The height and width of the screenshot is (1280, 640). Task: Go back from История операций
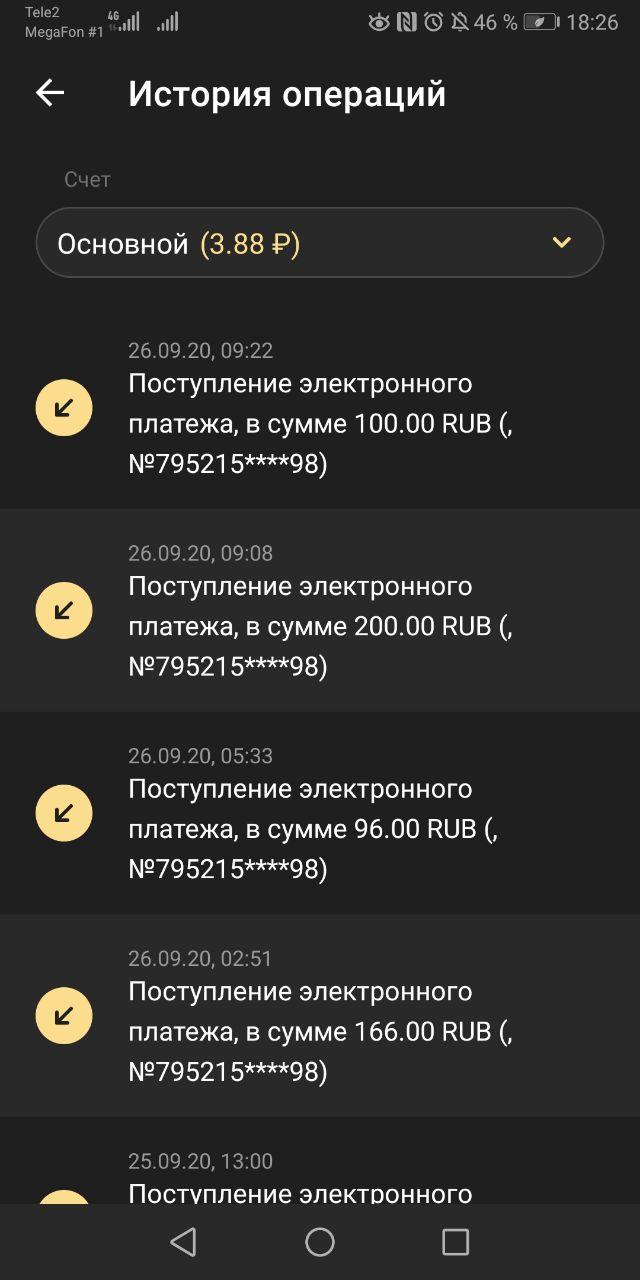(x=50, y=94)
